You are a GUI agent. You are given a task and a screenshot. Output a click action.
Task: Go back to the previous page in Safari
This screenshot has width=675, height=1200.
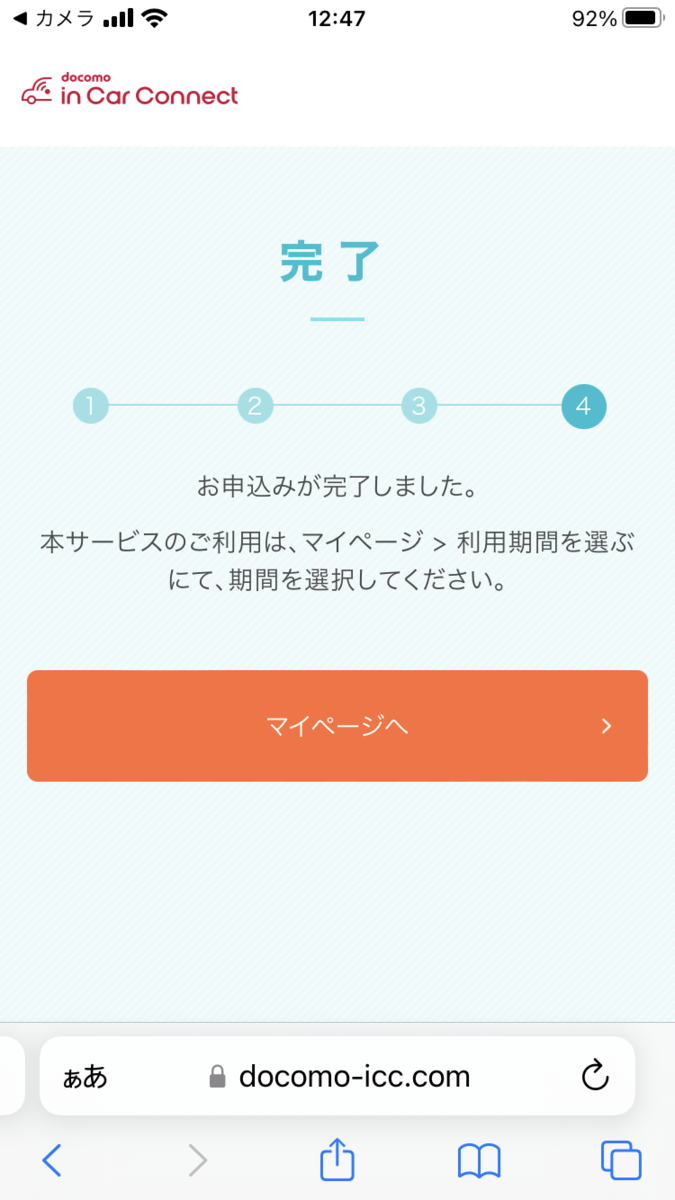(x=52, y=1160)
